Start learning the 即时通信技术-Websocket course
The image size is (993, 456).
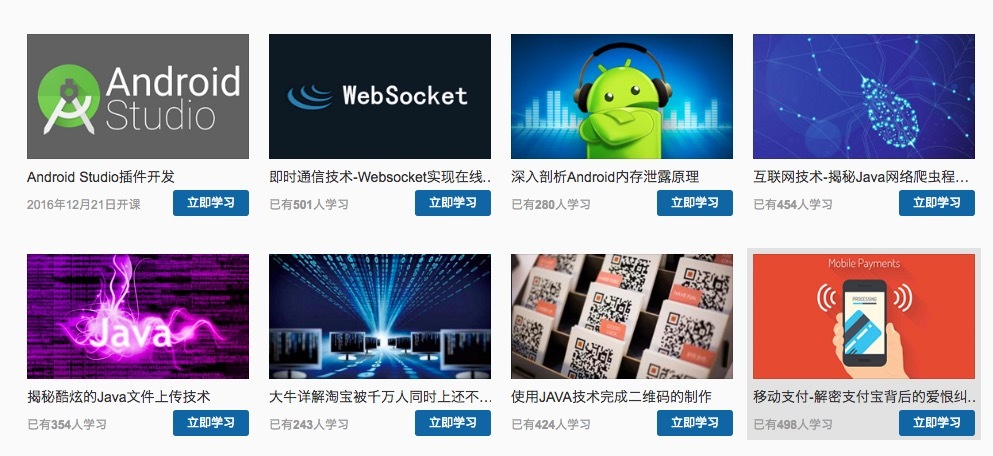point(453,203)
